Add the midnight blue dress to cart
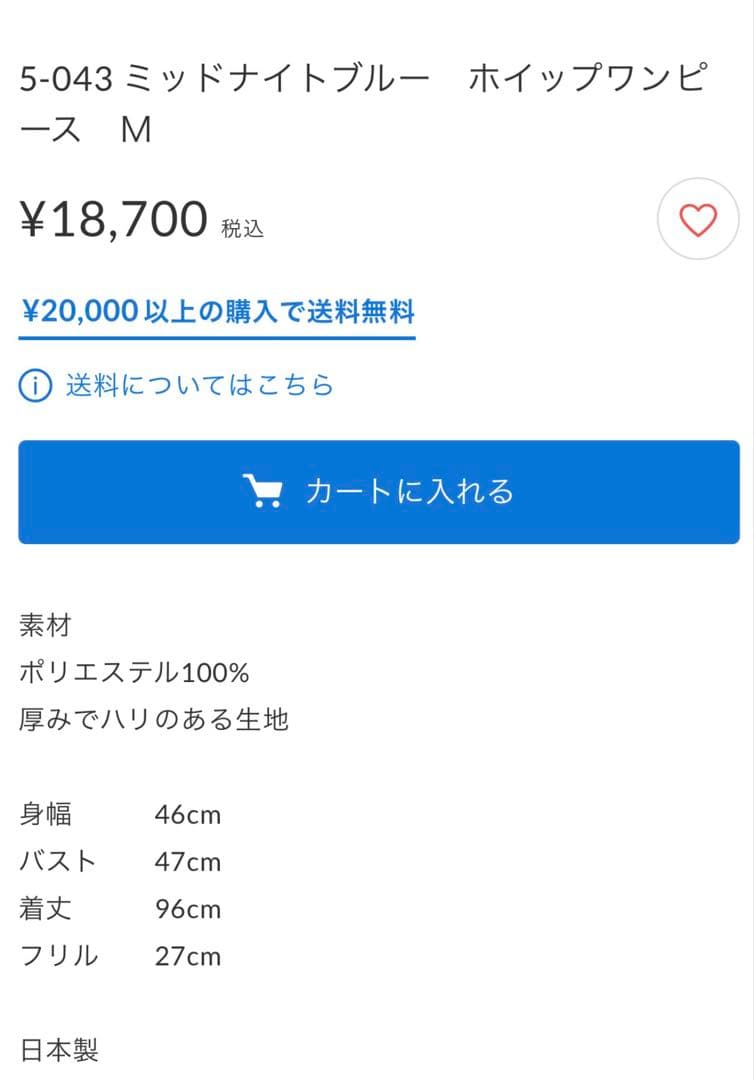 tap(377, 492)
